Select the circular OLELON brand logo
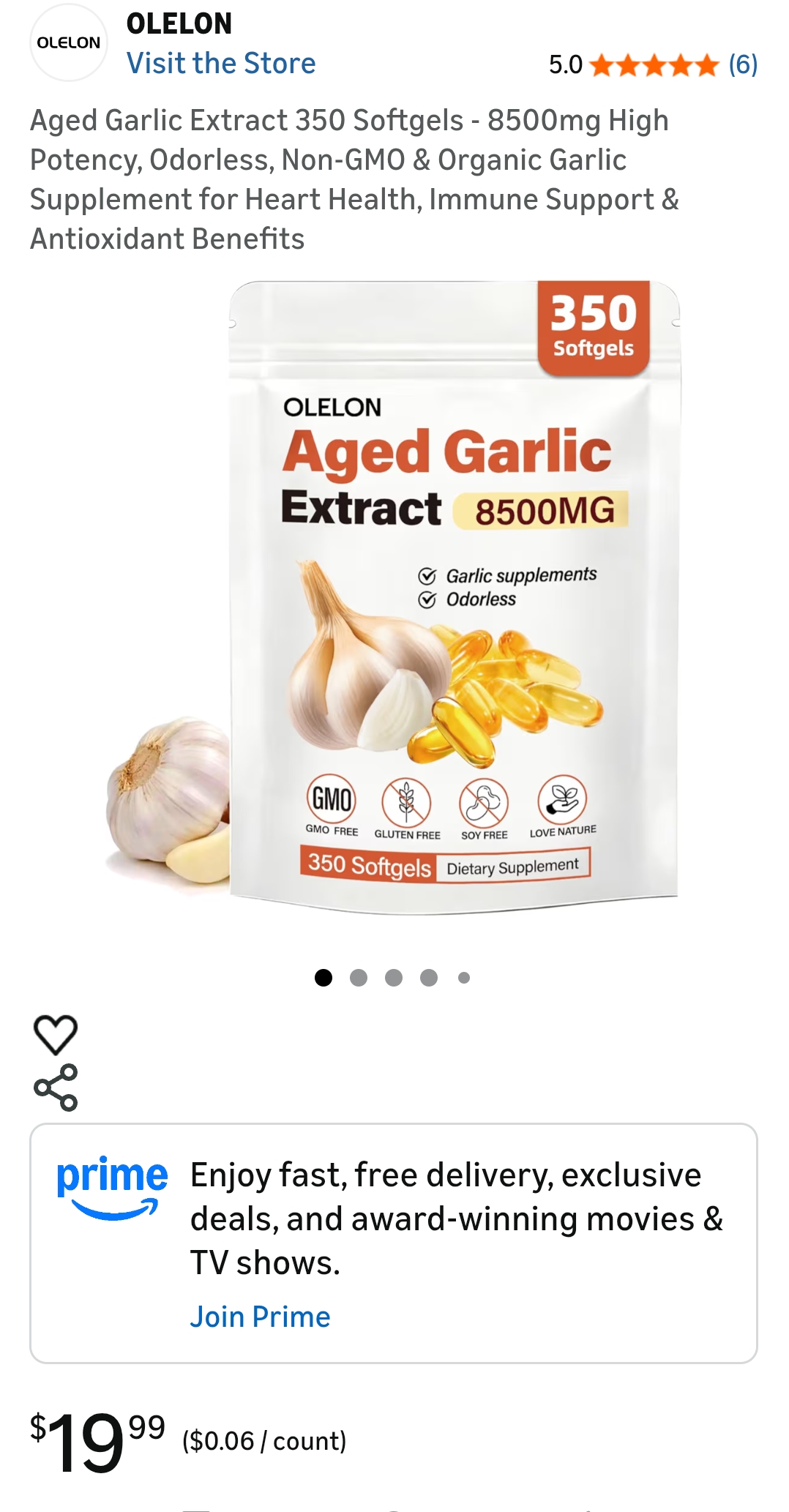The height and width of the screenshot is (1512, 789). (68, 42)
